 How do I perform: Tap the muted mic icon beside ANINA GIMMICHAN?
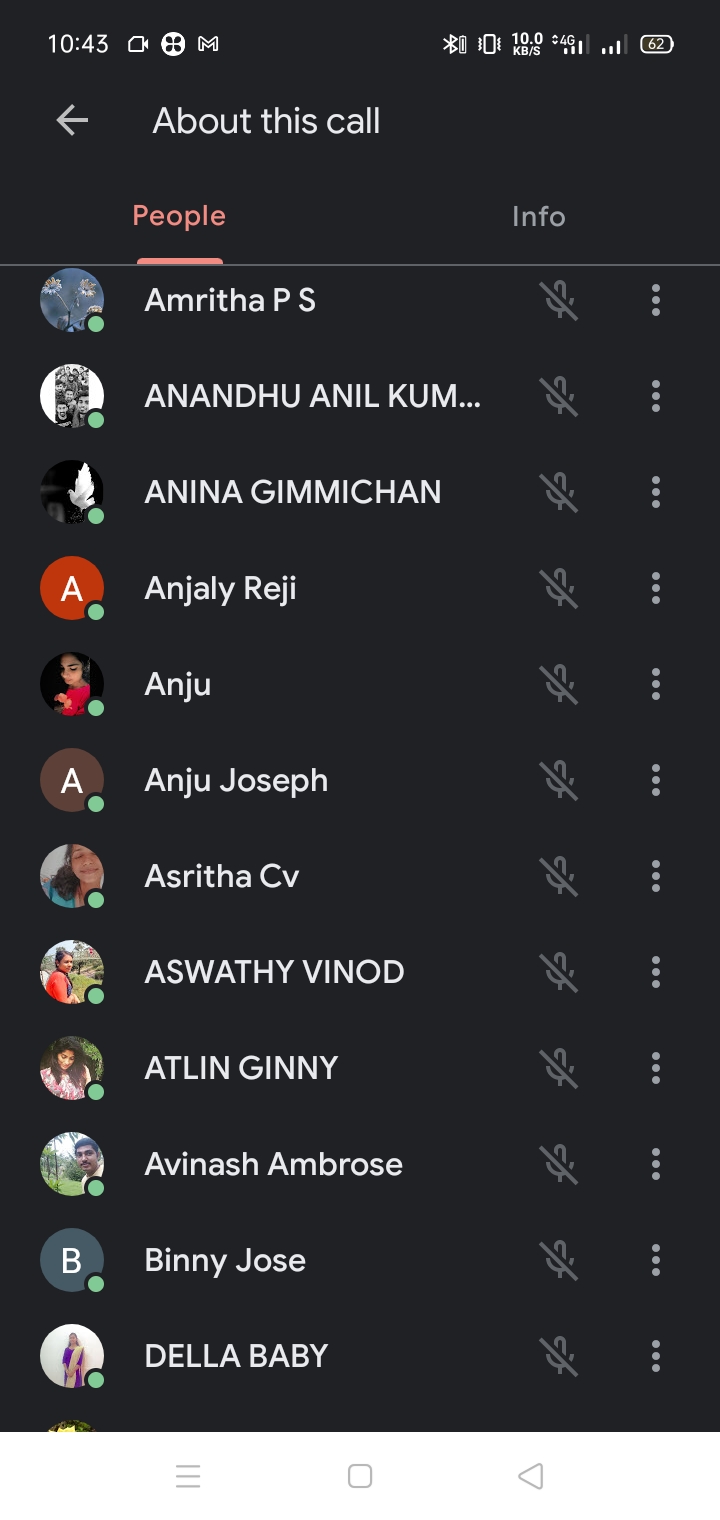560,492
